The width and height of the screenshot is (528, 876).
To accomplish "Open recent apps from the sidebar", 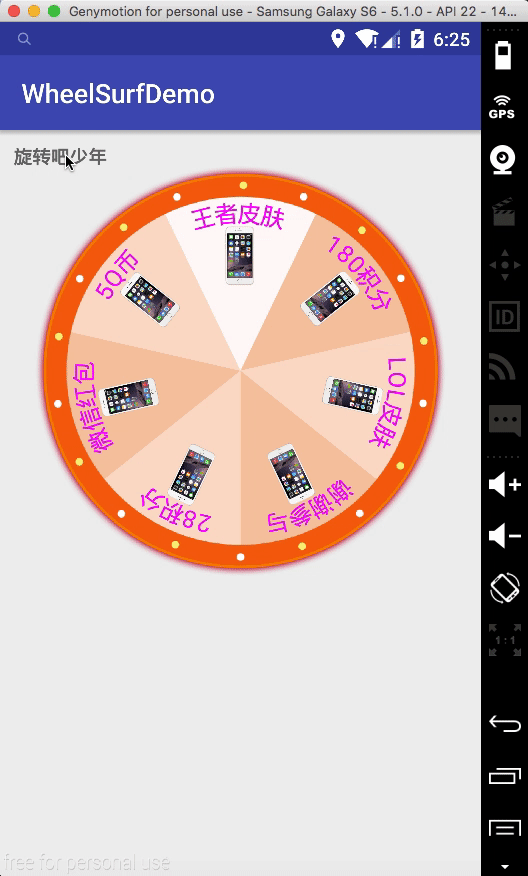I will tap(505, 777).
